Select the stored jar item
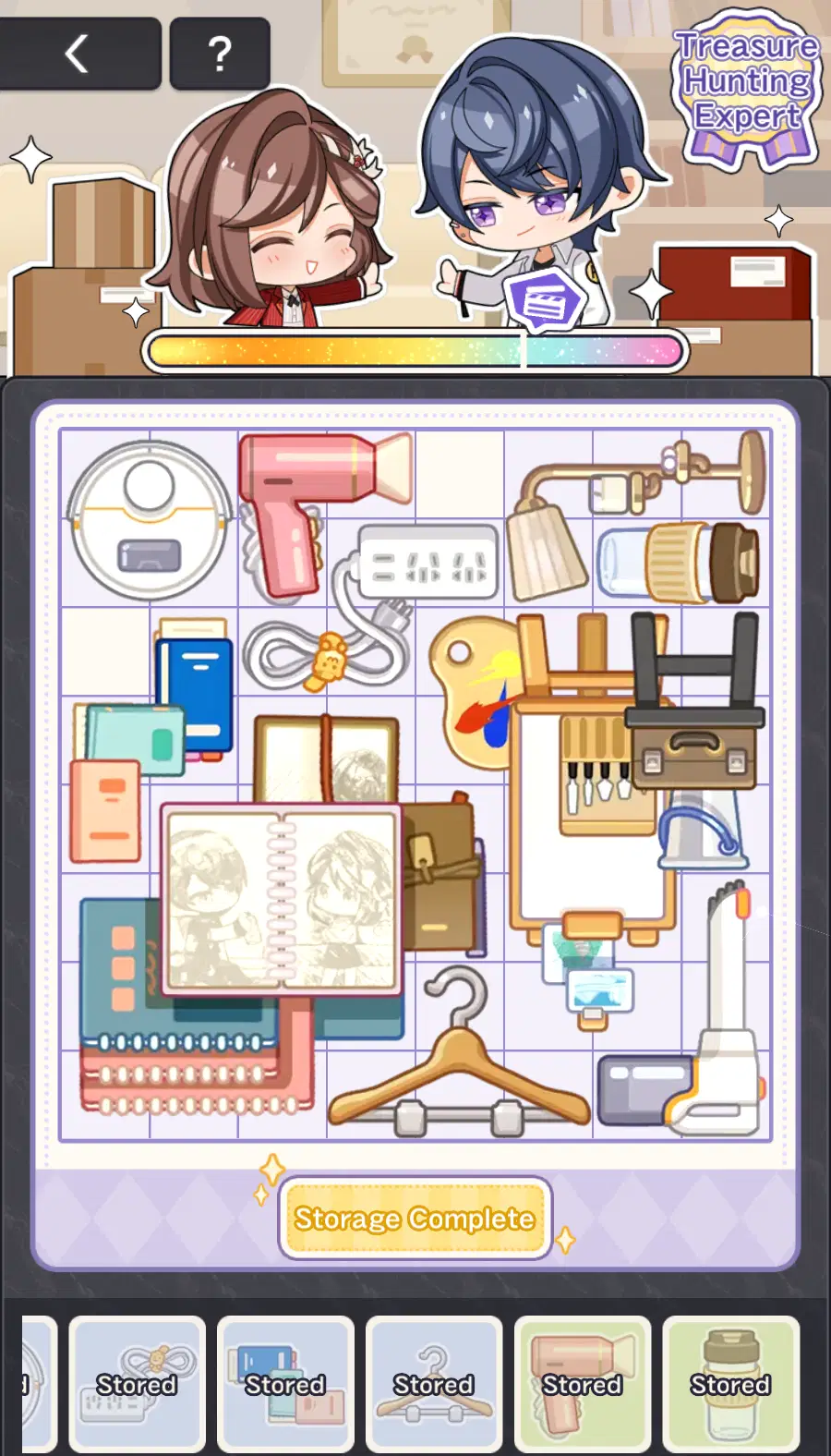 pyautogui.click(x=730, y=1382)
